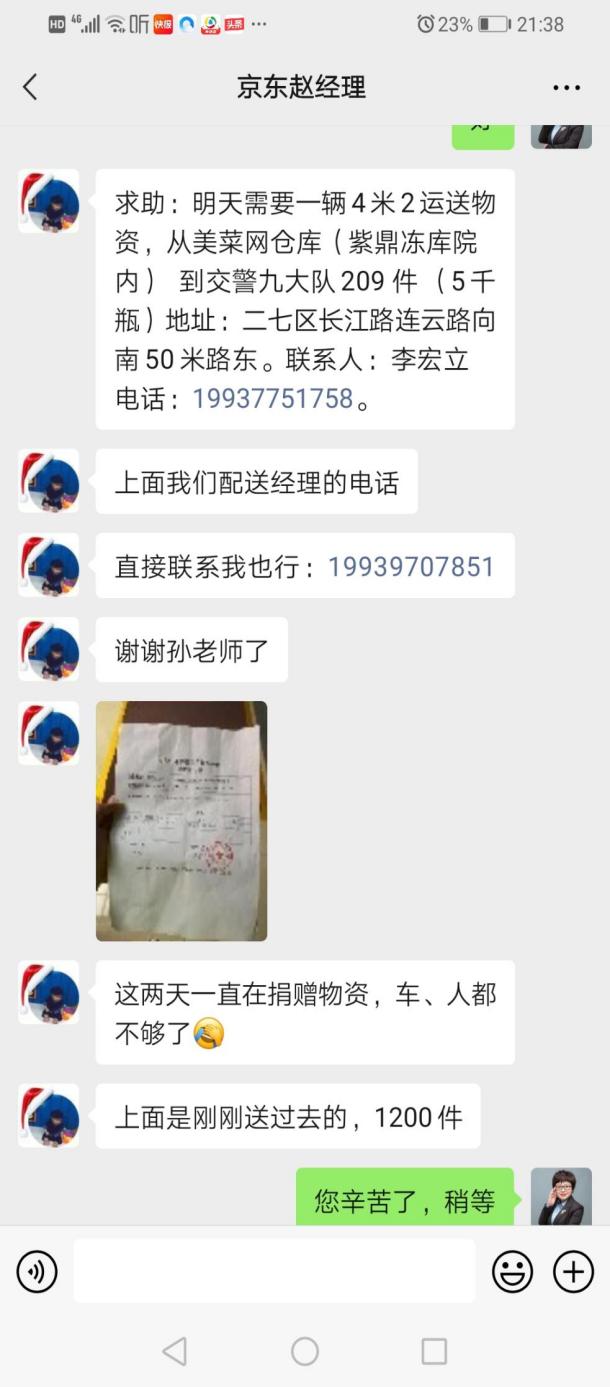This screenshot has height=1387, width=610.
Task: Open the system recent apps view
Action: pyautogui.click(x=434, y=1352)
